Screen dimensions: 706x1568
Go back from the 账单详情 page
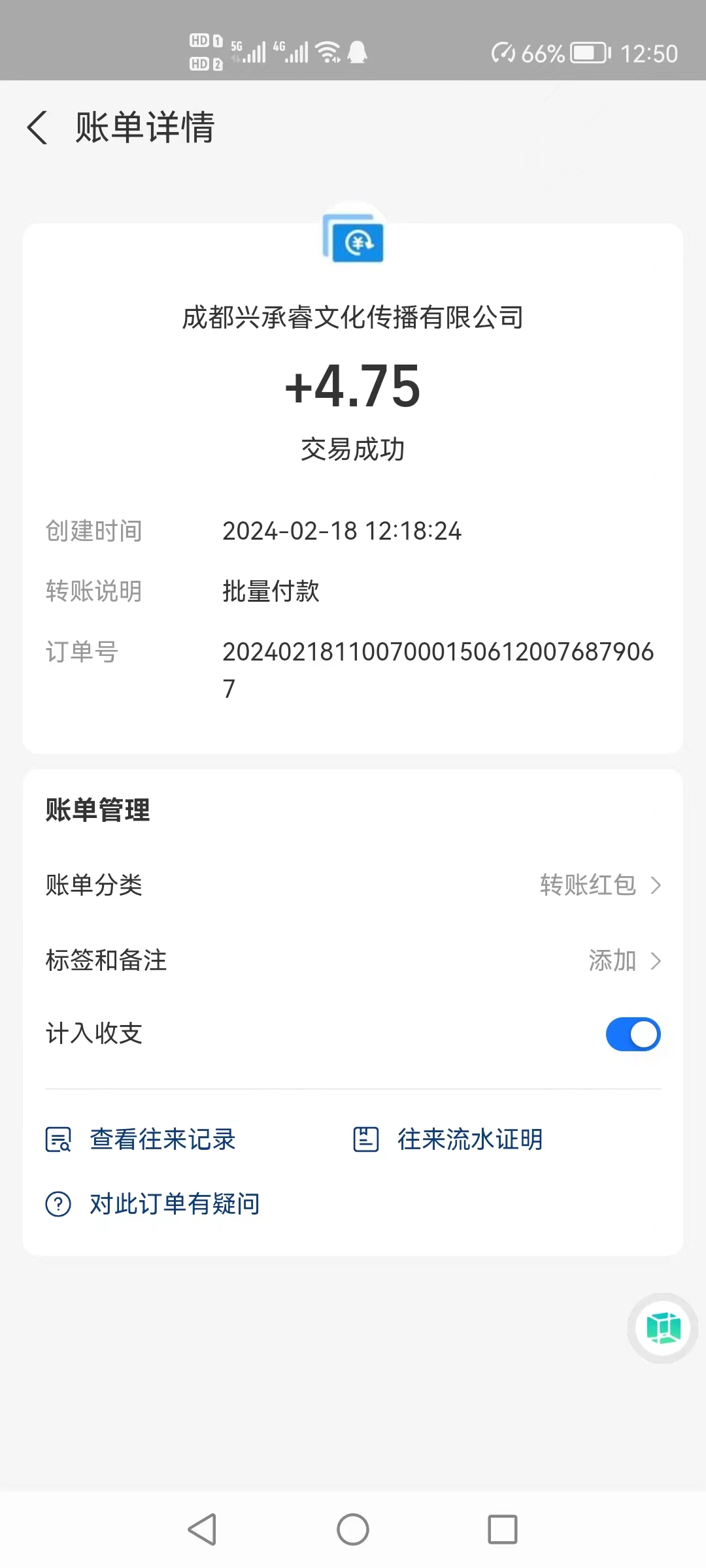pyautogui.click(x=38, y=127)
